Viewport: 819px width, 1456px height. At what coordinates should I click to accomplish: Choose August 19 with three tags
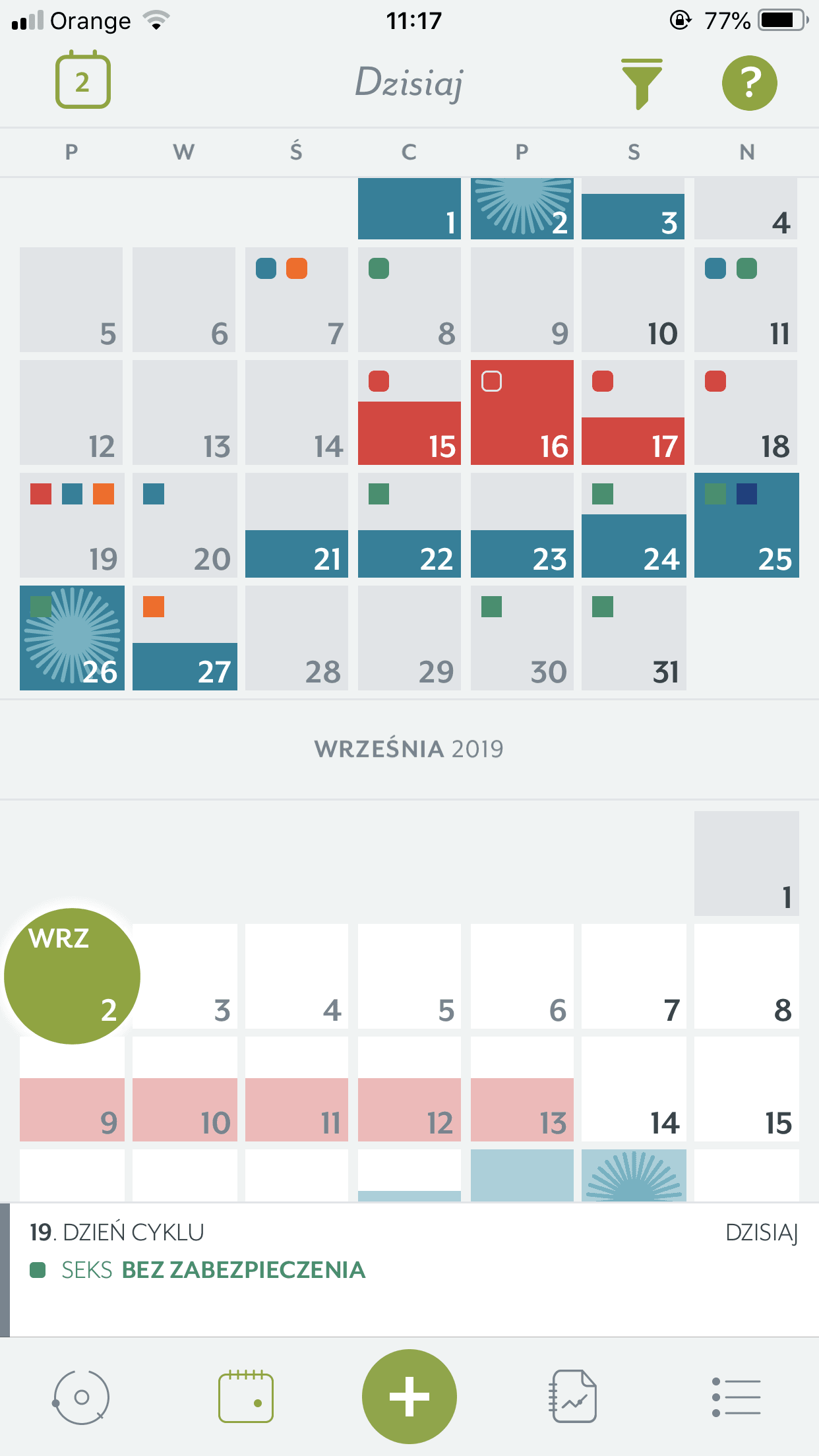72,525
